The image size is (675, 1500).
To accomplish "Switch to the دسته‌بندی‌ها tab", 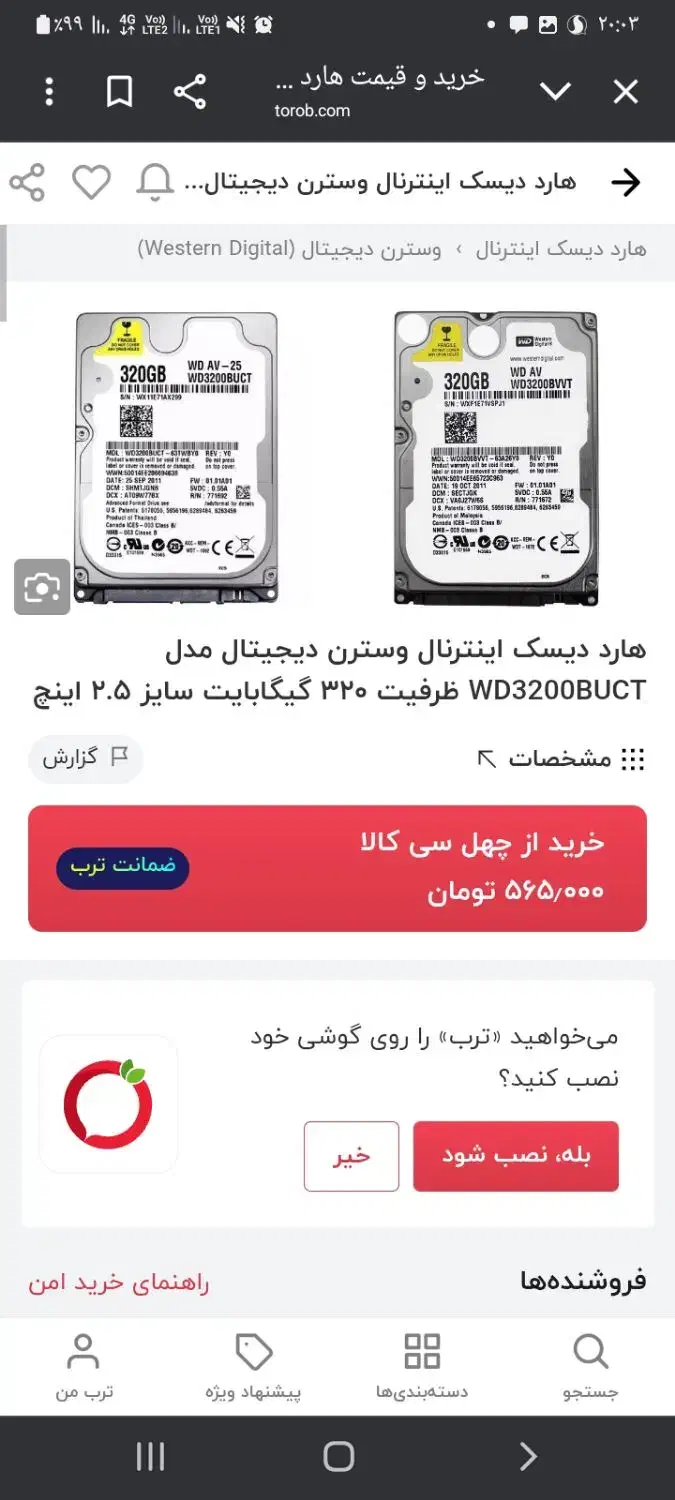I will tap(422, 1366).
